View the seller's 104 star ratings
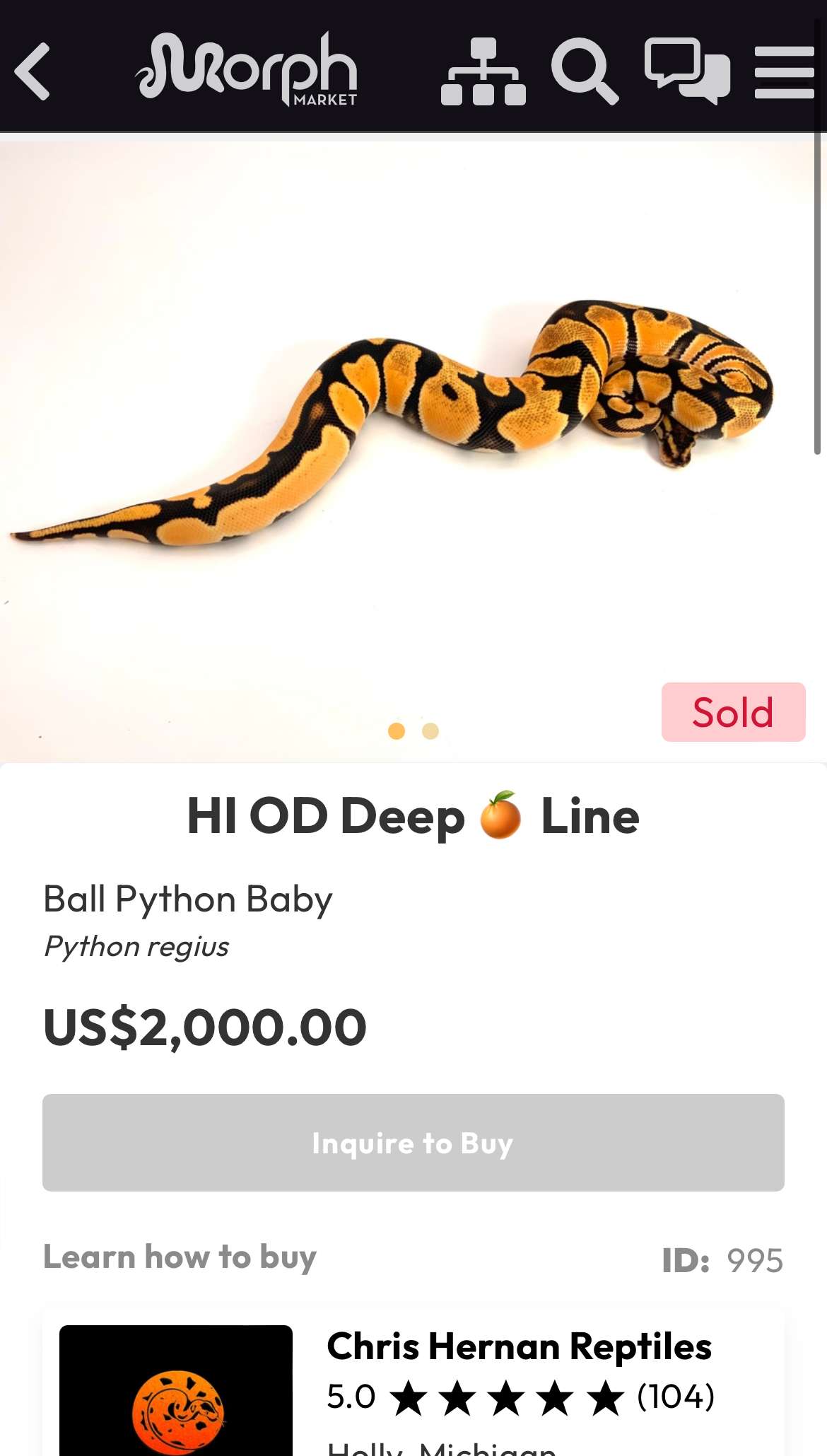The width and height of the screenshot is (827, 1456). [521, 1397]
